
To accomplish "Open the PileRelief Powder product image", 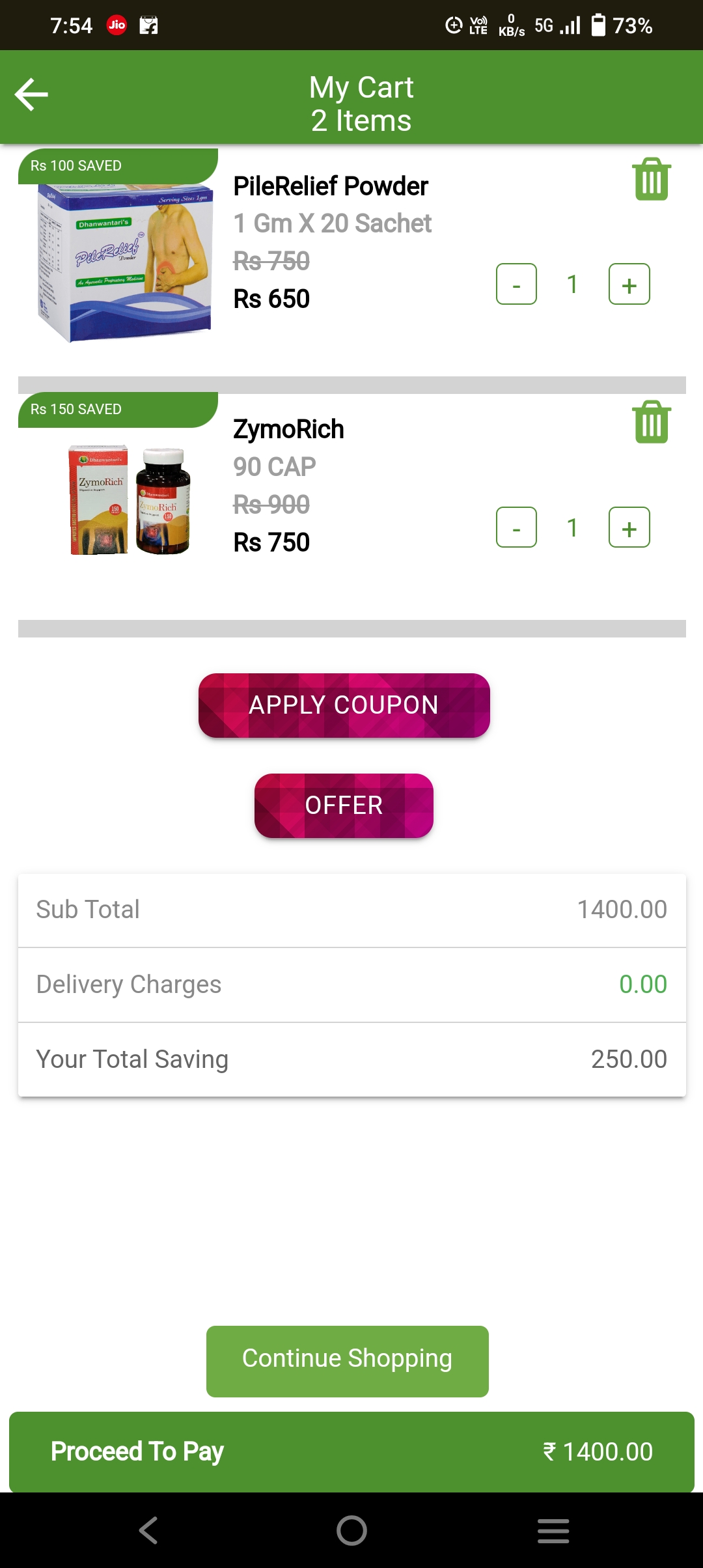I will click(x=124, y=262).
